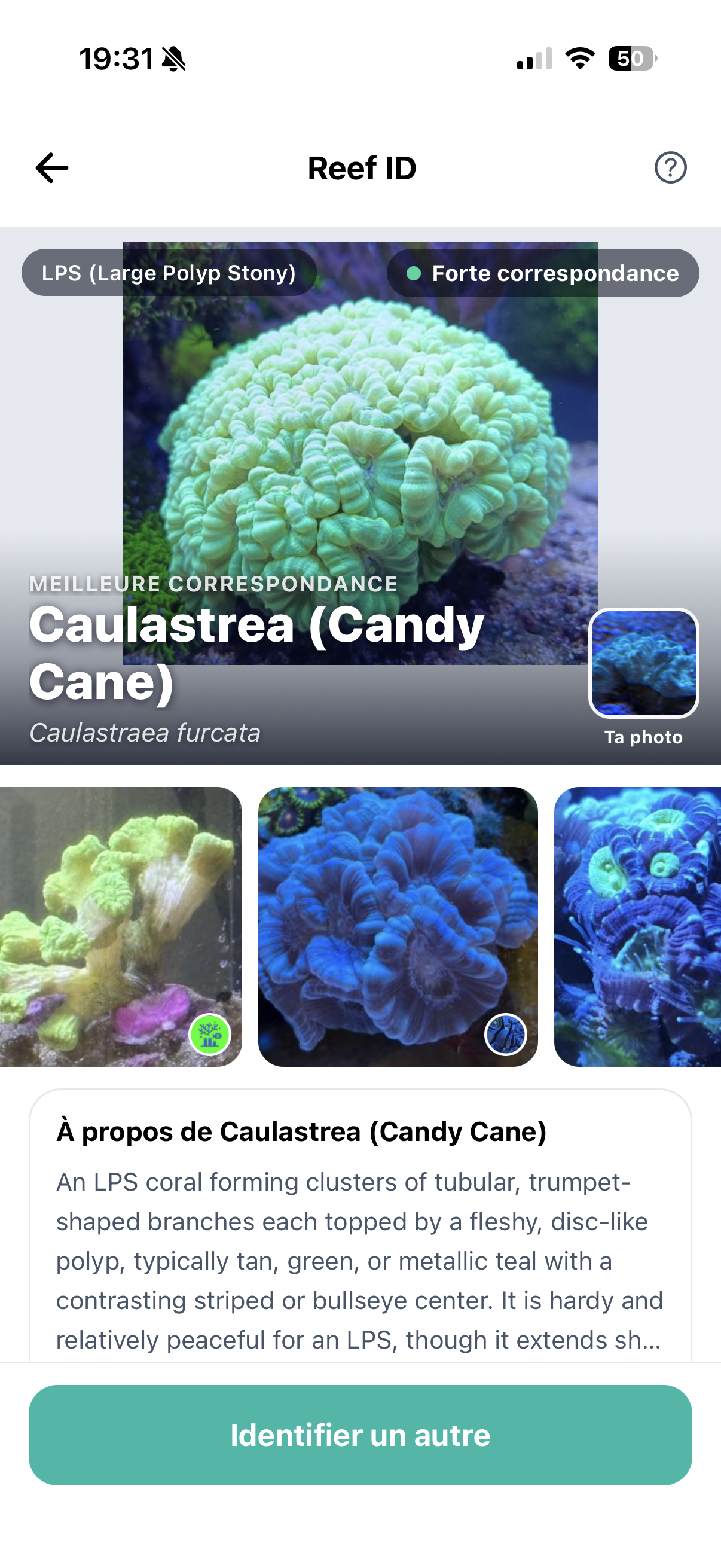721x1568 pixels.
Task: Open the blue coral photo in the middle
Action: (398, 926)
